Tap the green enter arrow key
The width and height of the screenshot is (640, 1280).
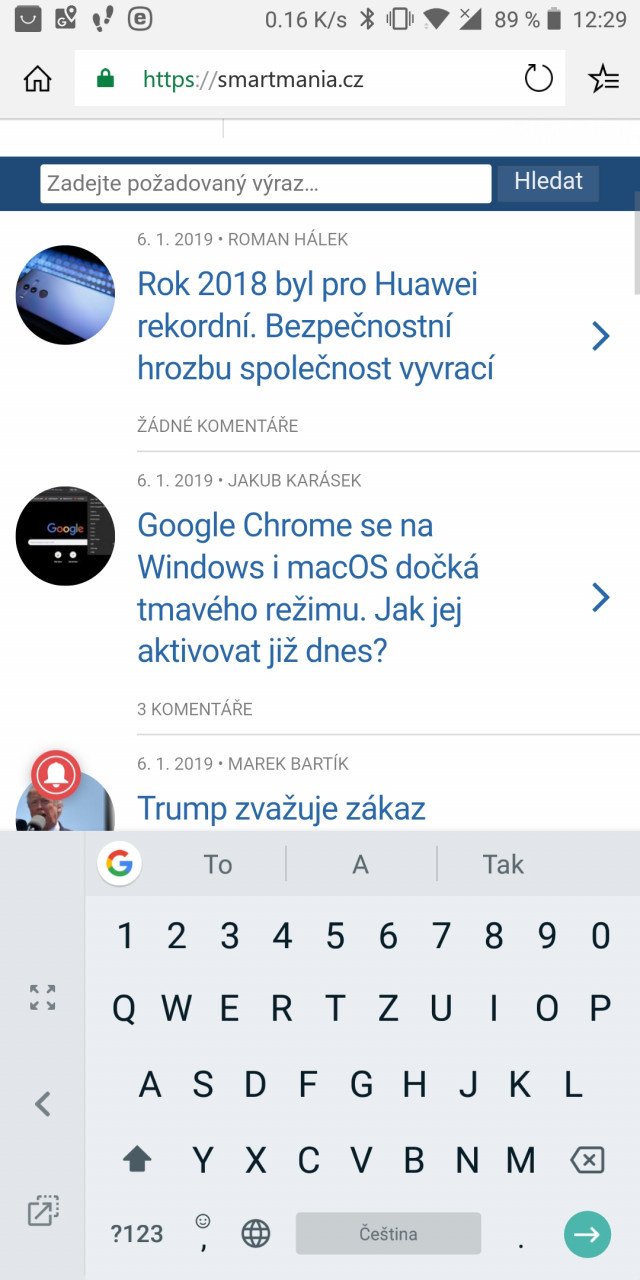587,1234
